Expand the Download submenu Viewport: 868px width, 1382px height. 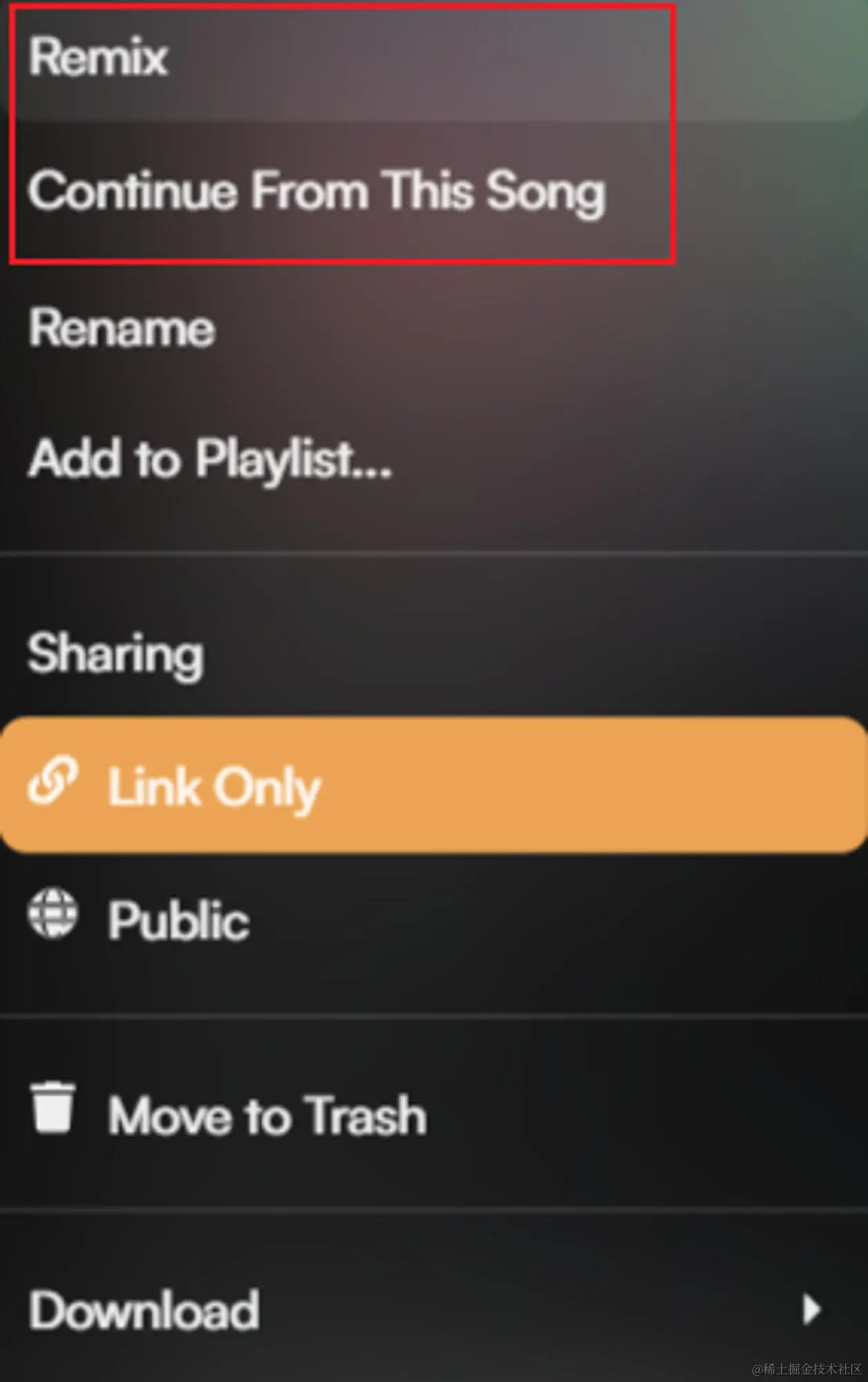pos(145,1310)
